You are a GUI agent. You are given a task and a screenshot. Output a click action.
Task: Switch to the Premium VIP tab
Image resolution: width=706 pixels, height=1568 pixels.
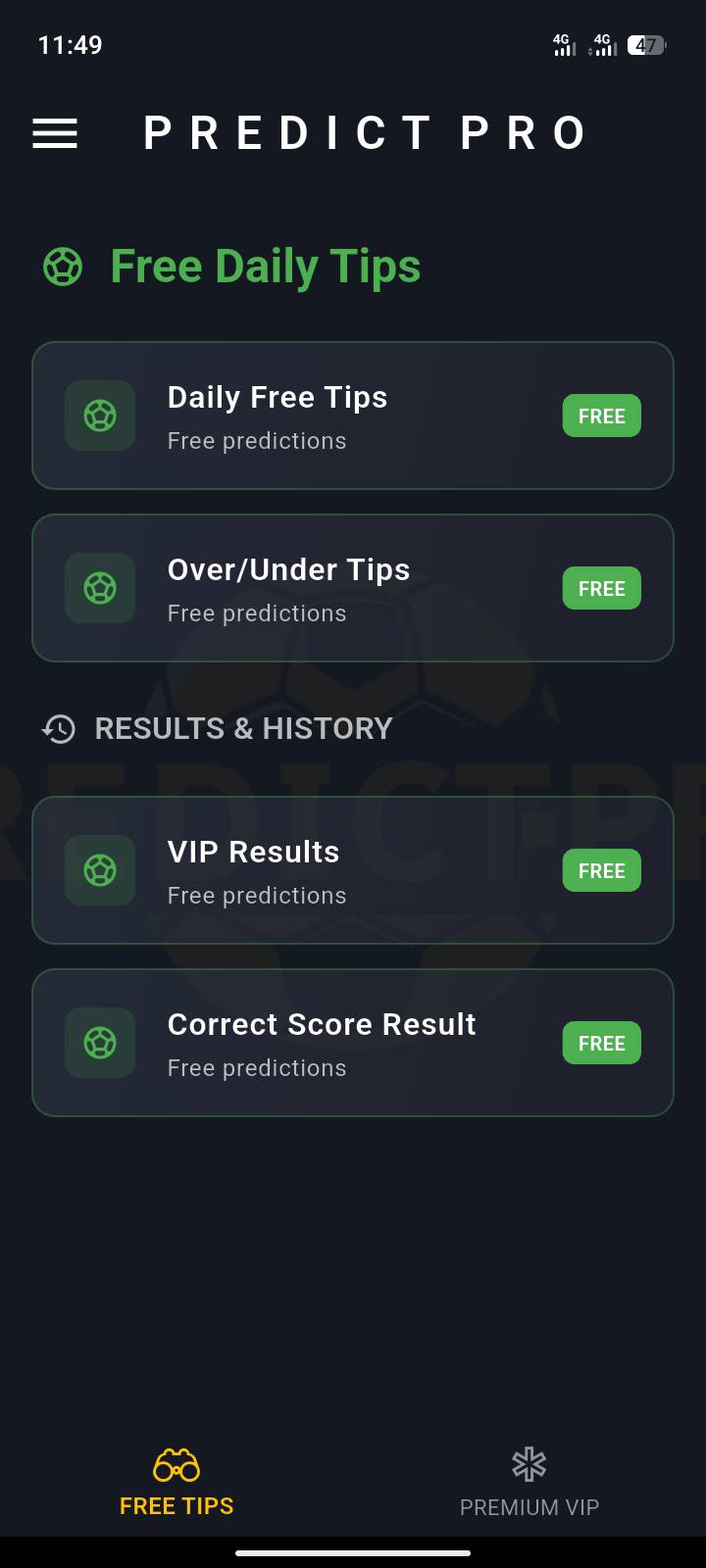pos(529,1484)
